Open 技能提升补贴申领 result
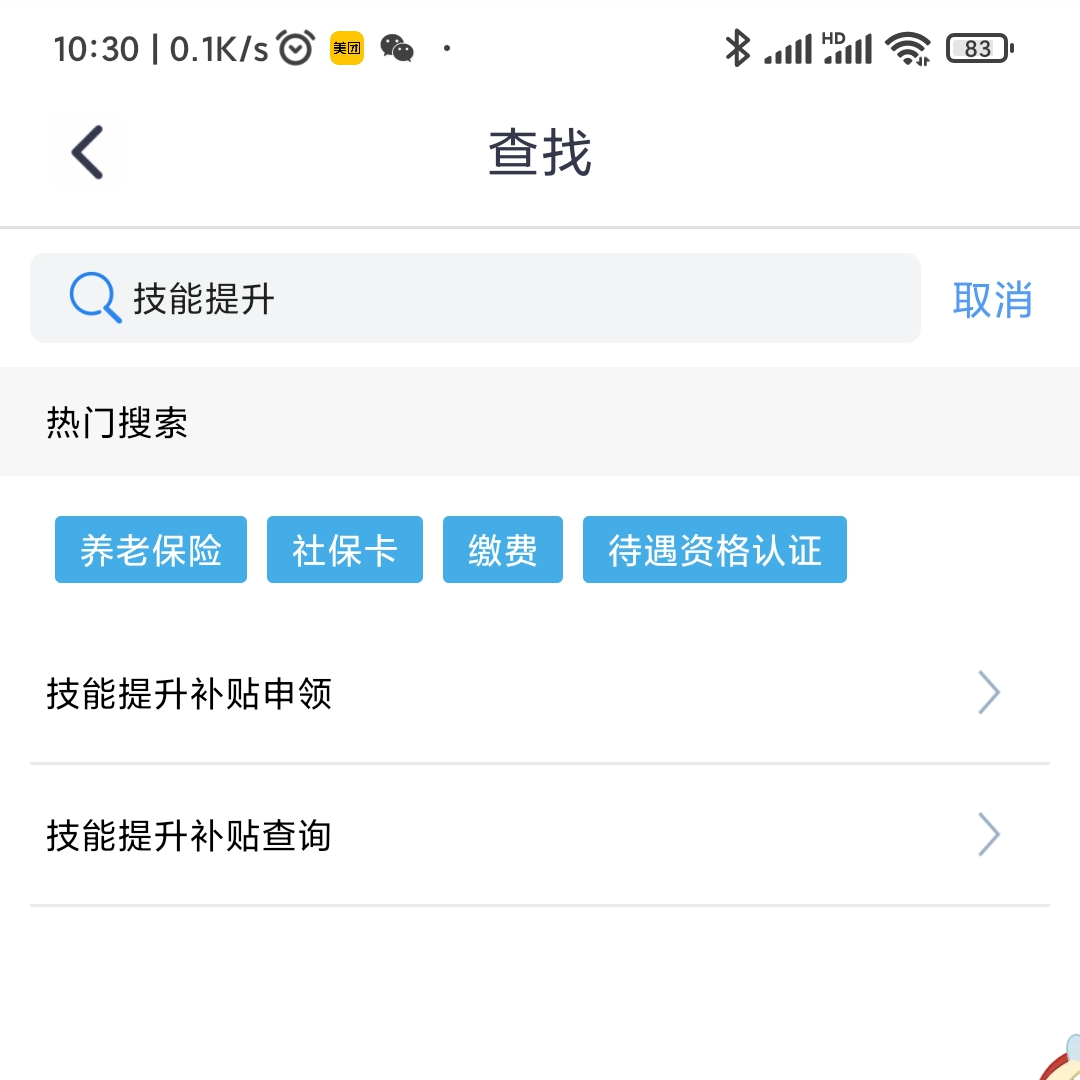The width and height of the screenshot is (1080, 1080). tap(540, 693)
